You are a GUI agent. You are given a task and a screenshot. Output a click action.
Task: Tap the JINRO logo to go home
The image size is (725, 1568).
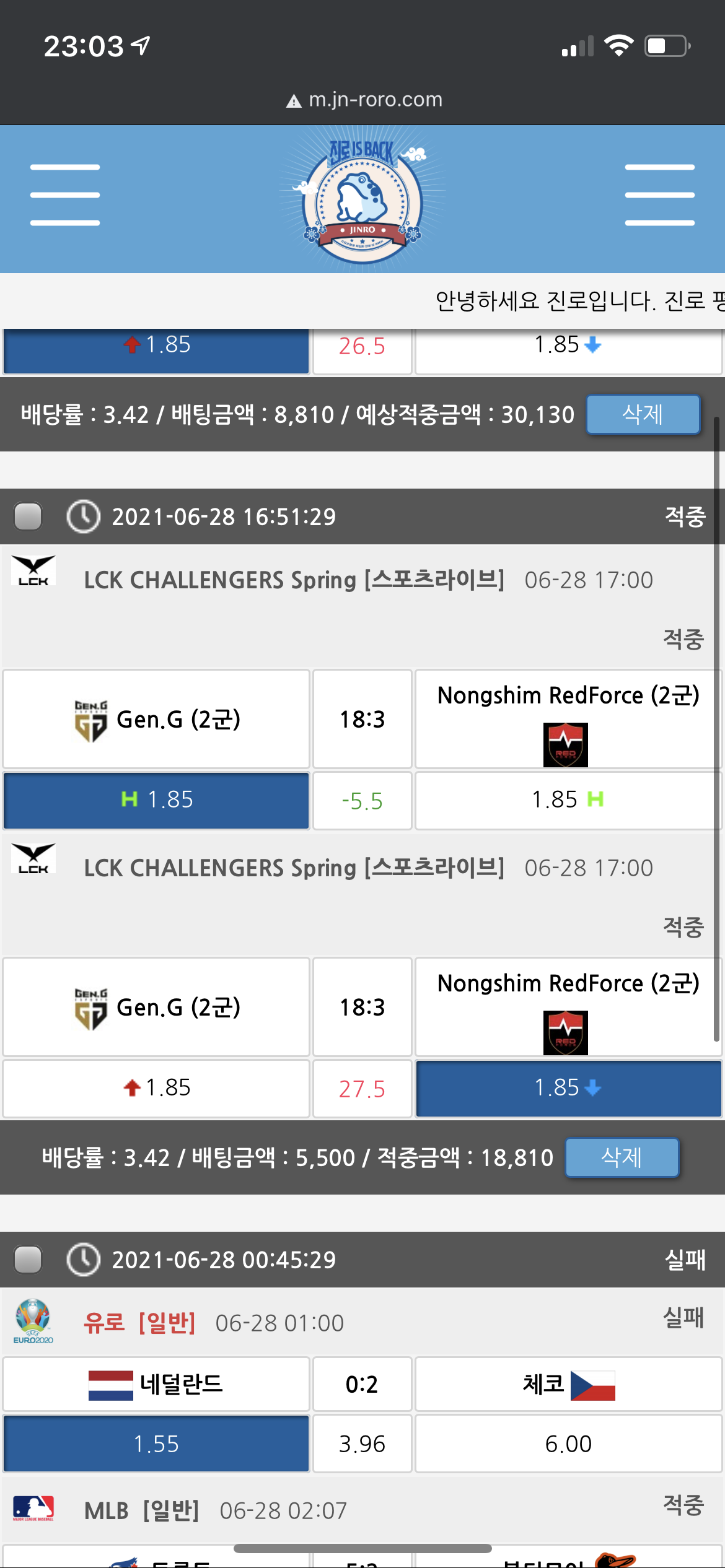[362, 198]
